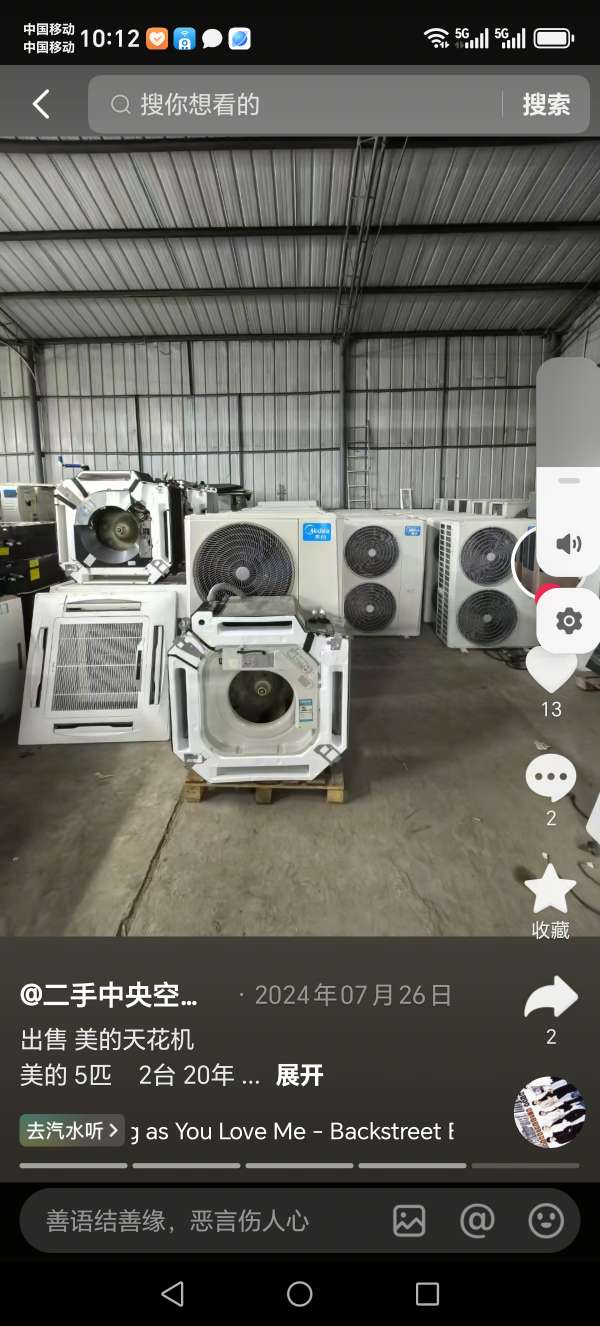Viewport: 600px width, 1326px height.
Task: Expand the caption with 展开
Action: [x=299, y=1075]
